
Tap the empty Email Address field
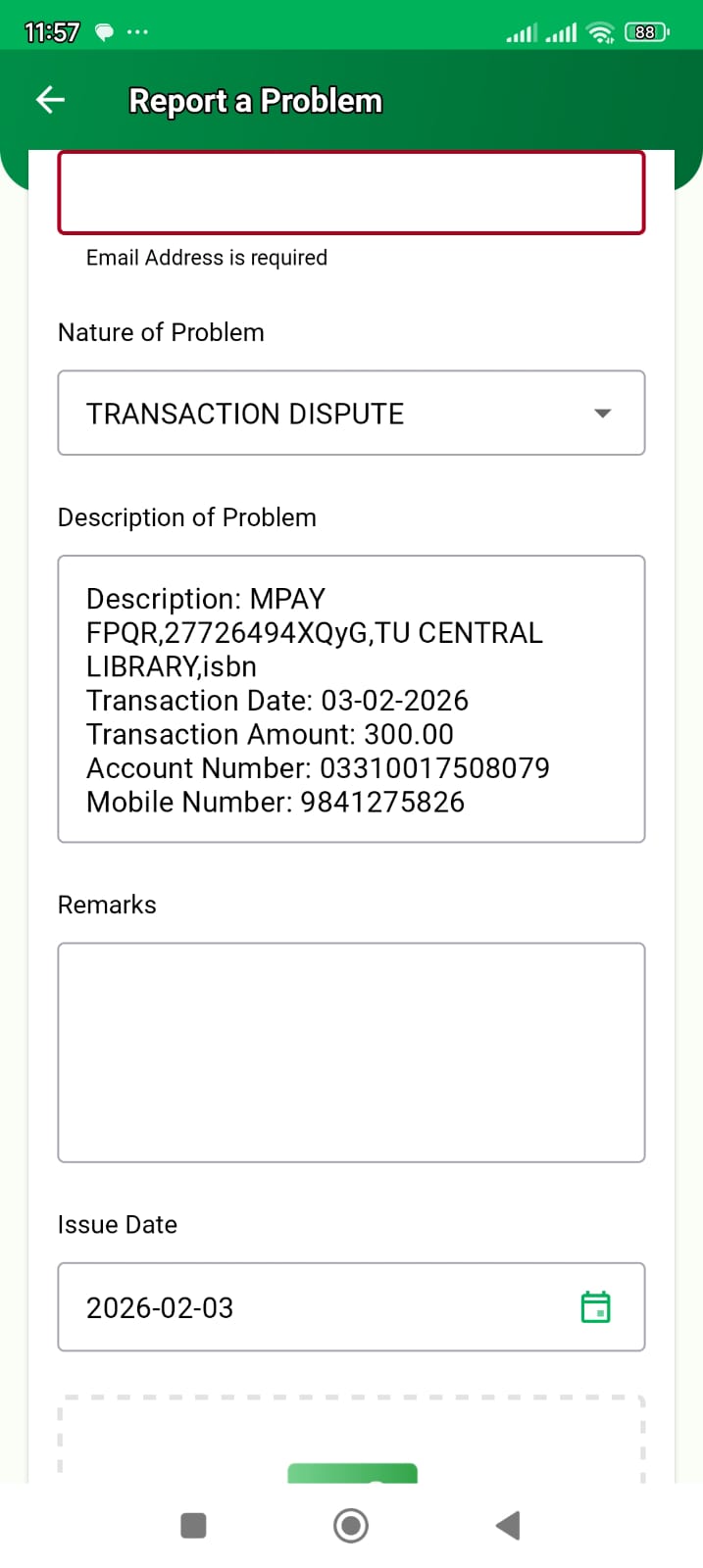click(351, 193)
